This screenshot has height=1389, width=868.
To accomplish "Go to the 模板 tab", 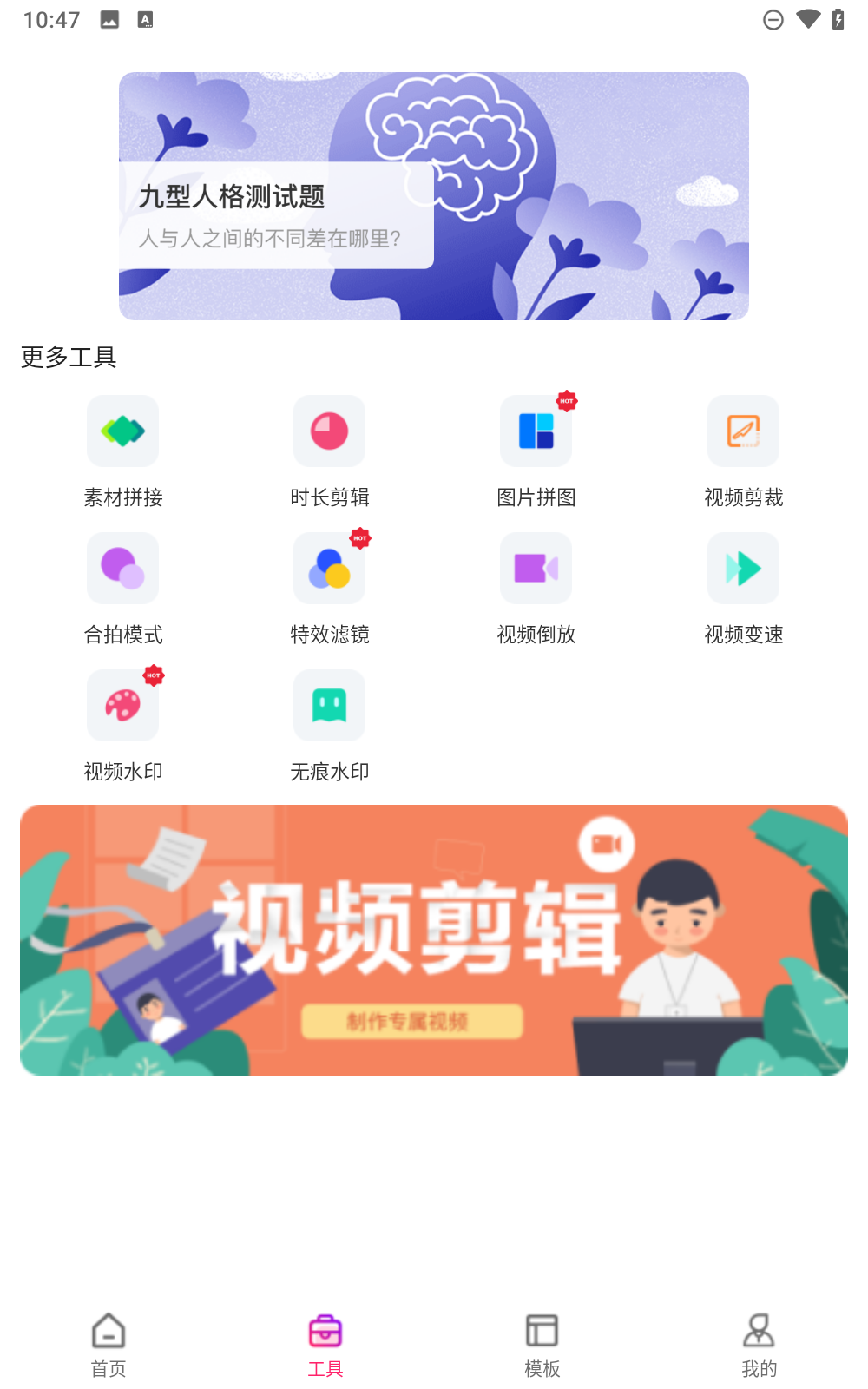I will coord(542,1346).
